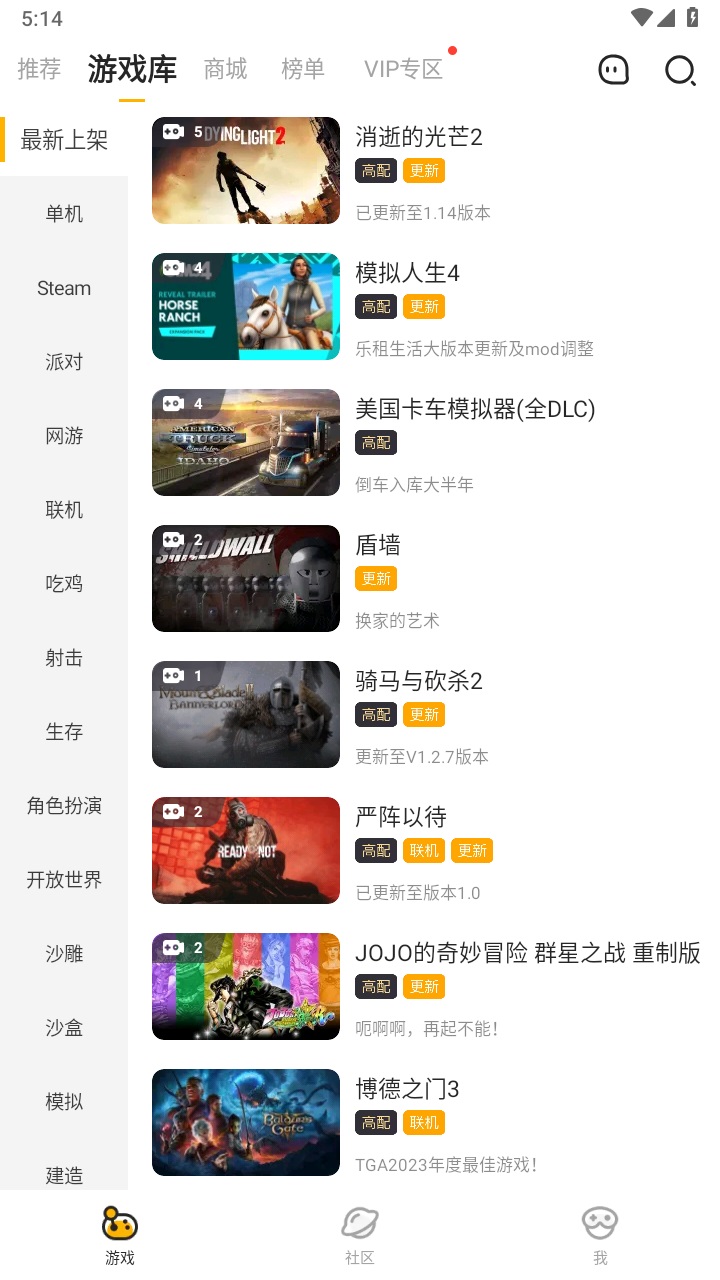Tap the controller icon on 骑马与砍杀2 thumbnail
This screenshot has width=720, height=1280.
173,675
